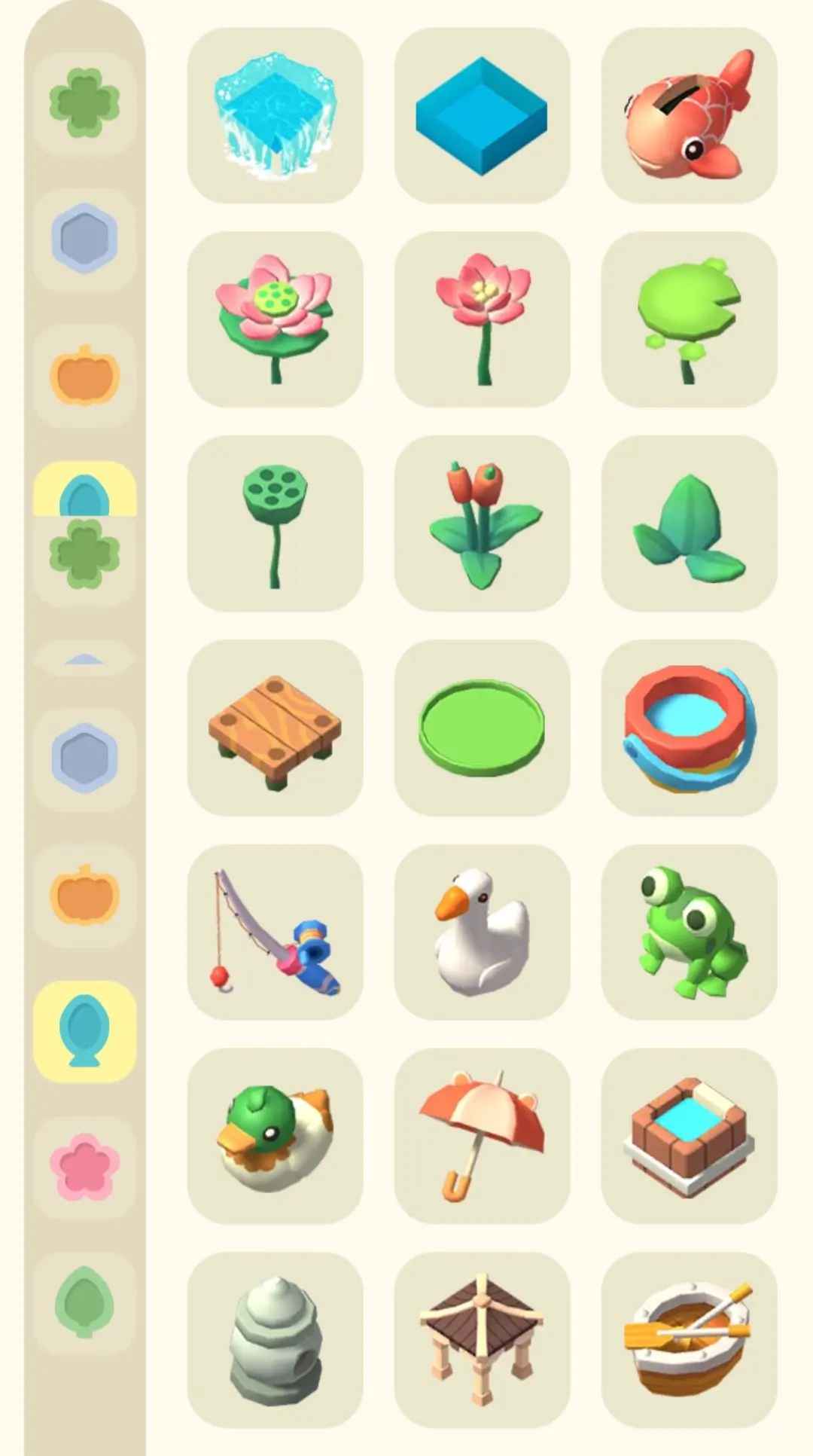Screen dimensions: 813x1456
Task: Pick the wooden gazebo item
Action: 482,1340
